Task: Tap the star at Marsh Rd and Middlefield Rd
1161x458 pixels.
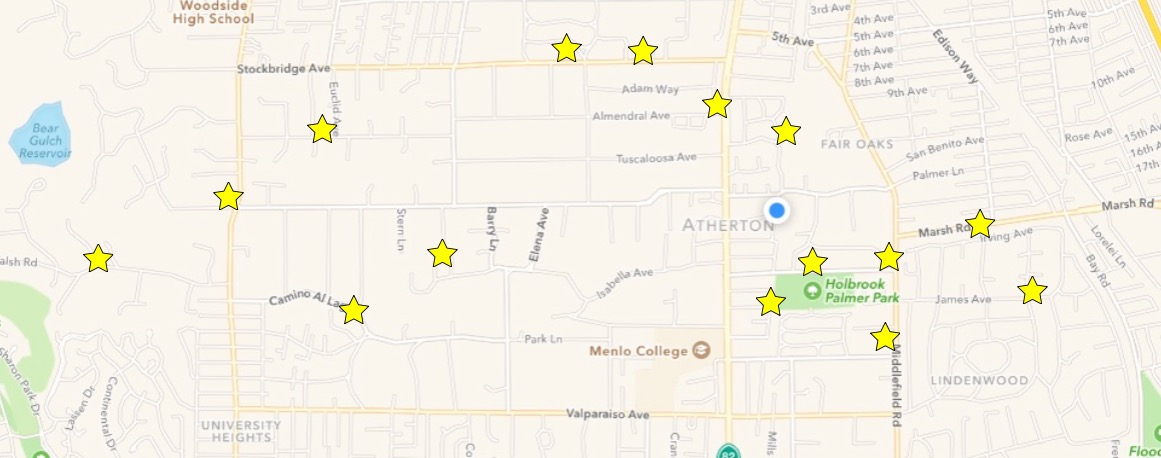Action: pos(889,258)
